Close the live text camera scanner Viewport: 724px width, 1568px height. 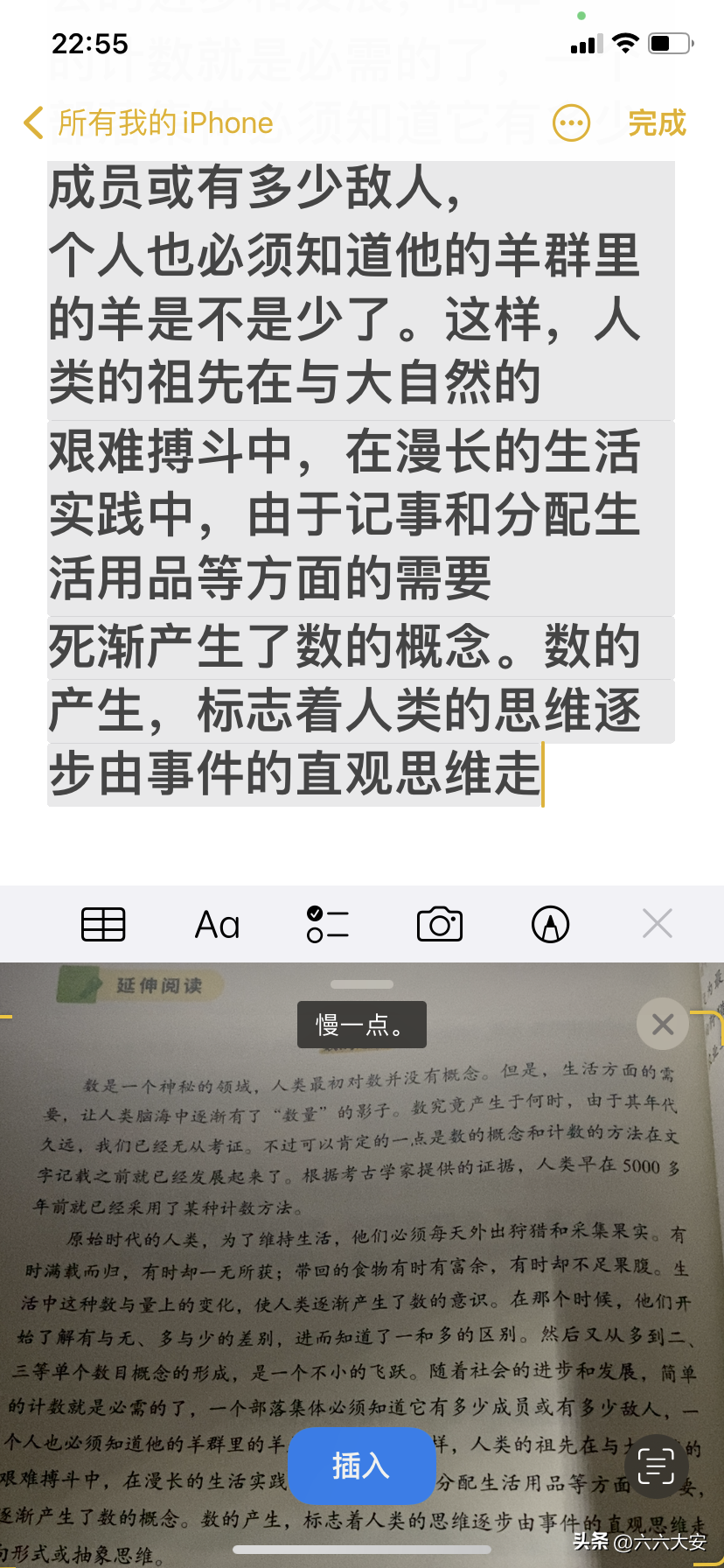(663, 1024)
